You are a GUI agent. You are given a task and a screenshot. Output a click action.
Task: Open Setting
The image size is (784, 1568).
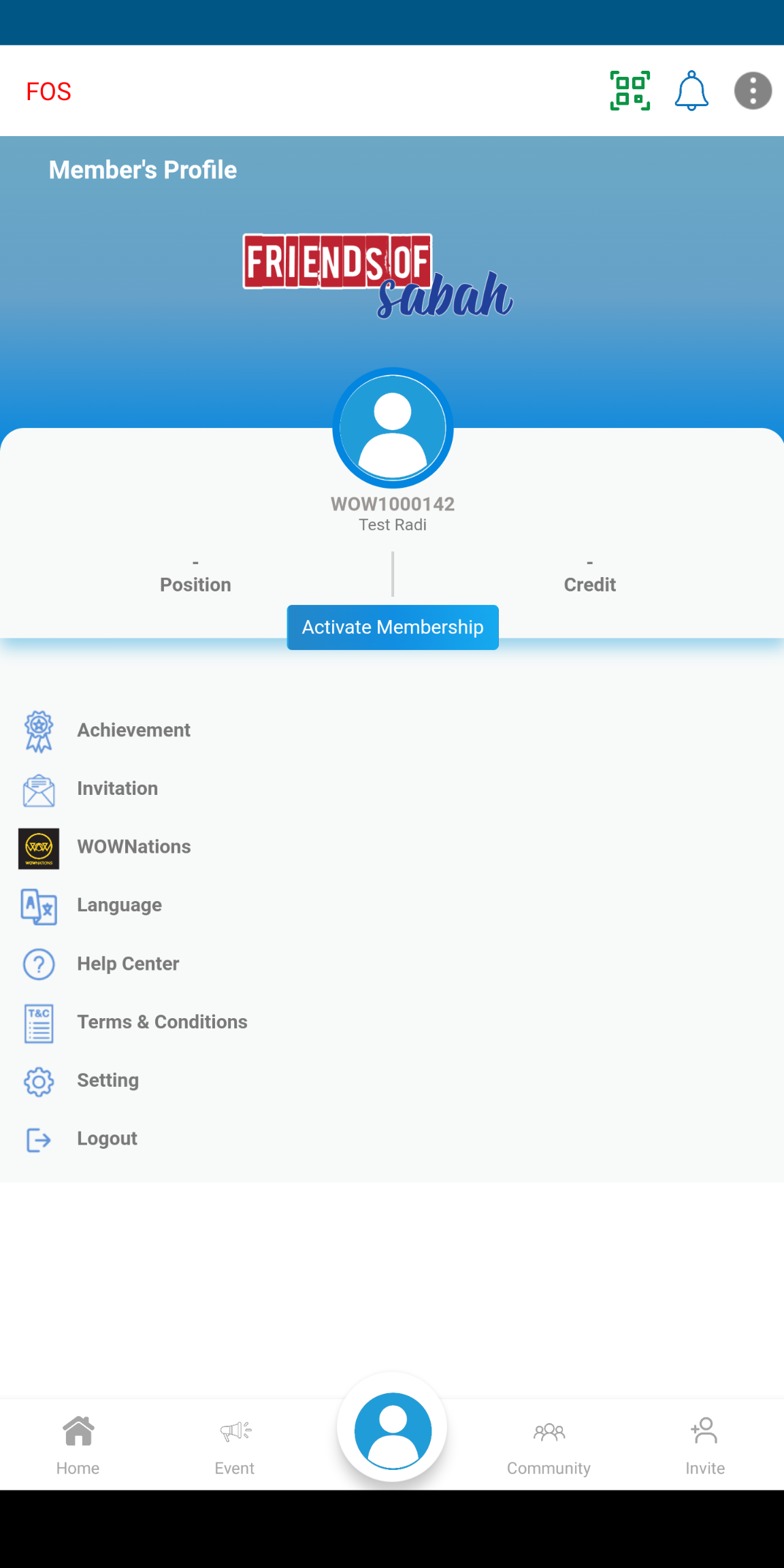(x=108, y=1081)
